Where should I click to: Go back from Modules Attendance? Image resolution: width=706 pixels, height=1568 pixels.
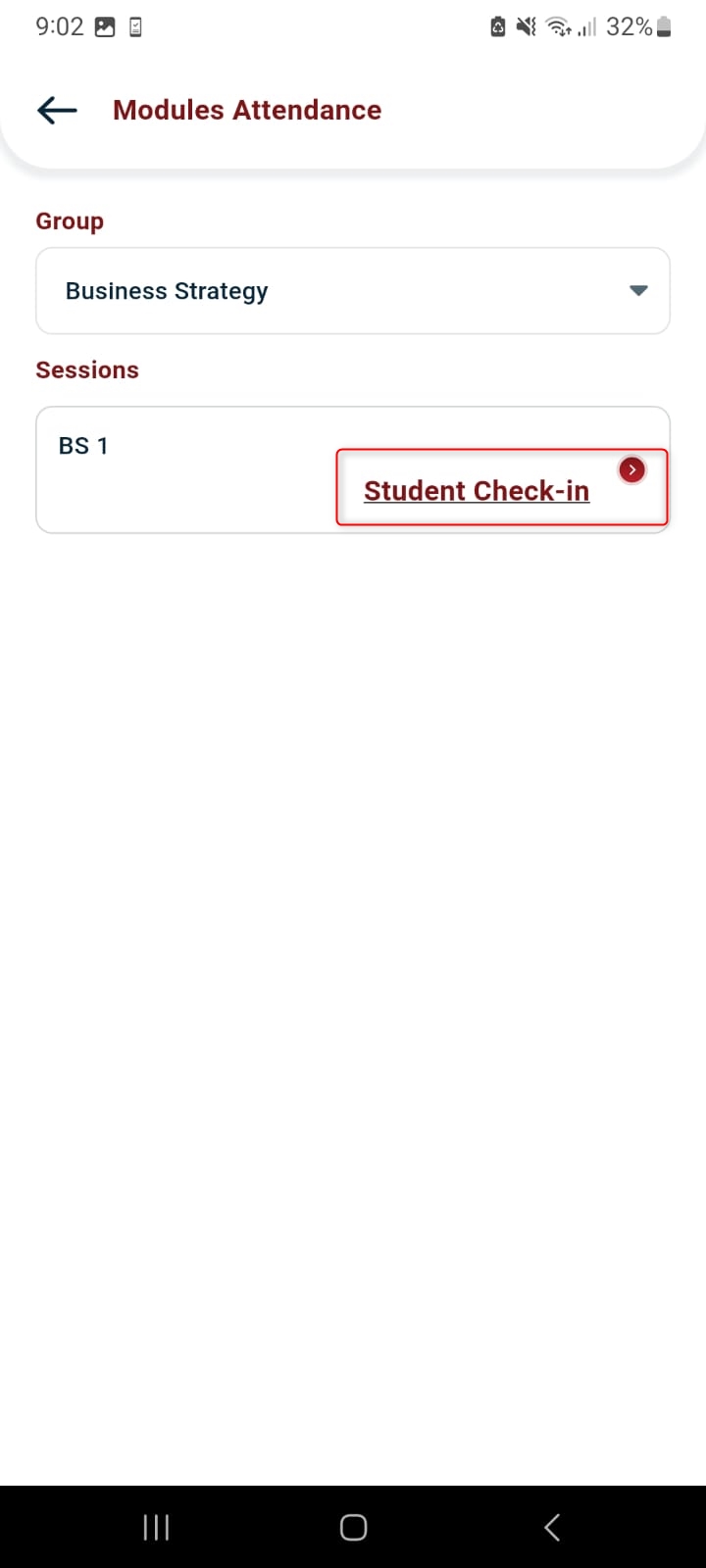(x=57, y=110)
